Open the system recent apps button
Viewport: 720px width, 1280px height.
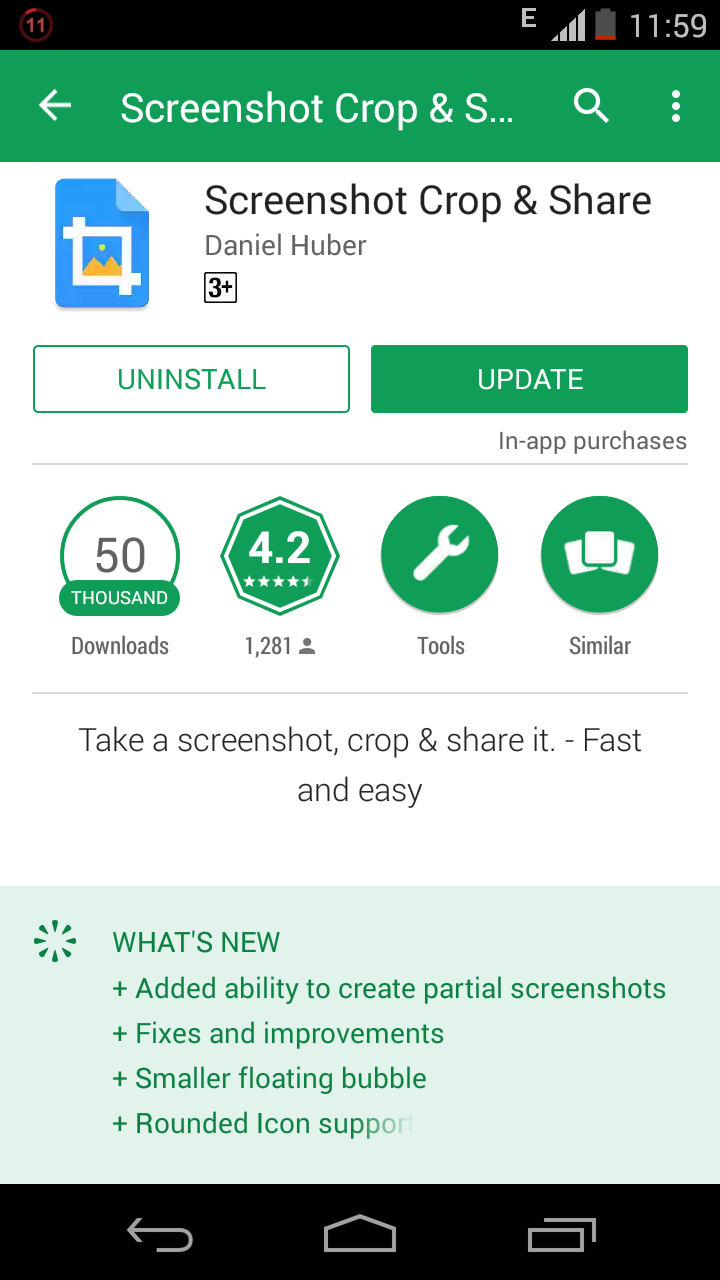561,1234
